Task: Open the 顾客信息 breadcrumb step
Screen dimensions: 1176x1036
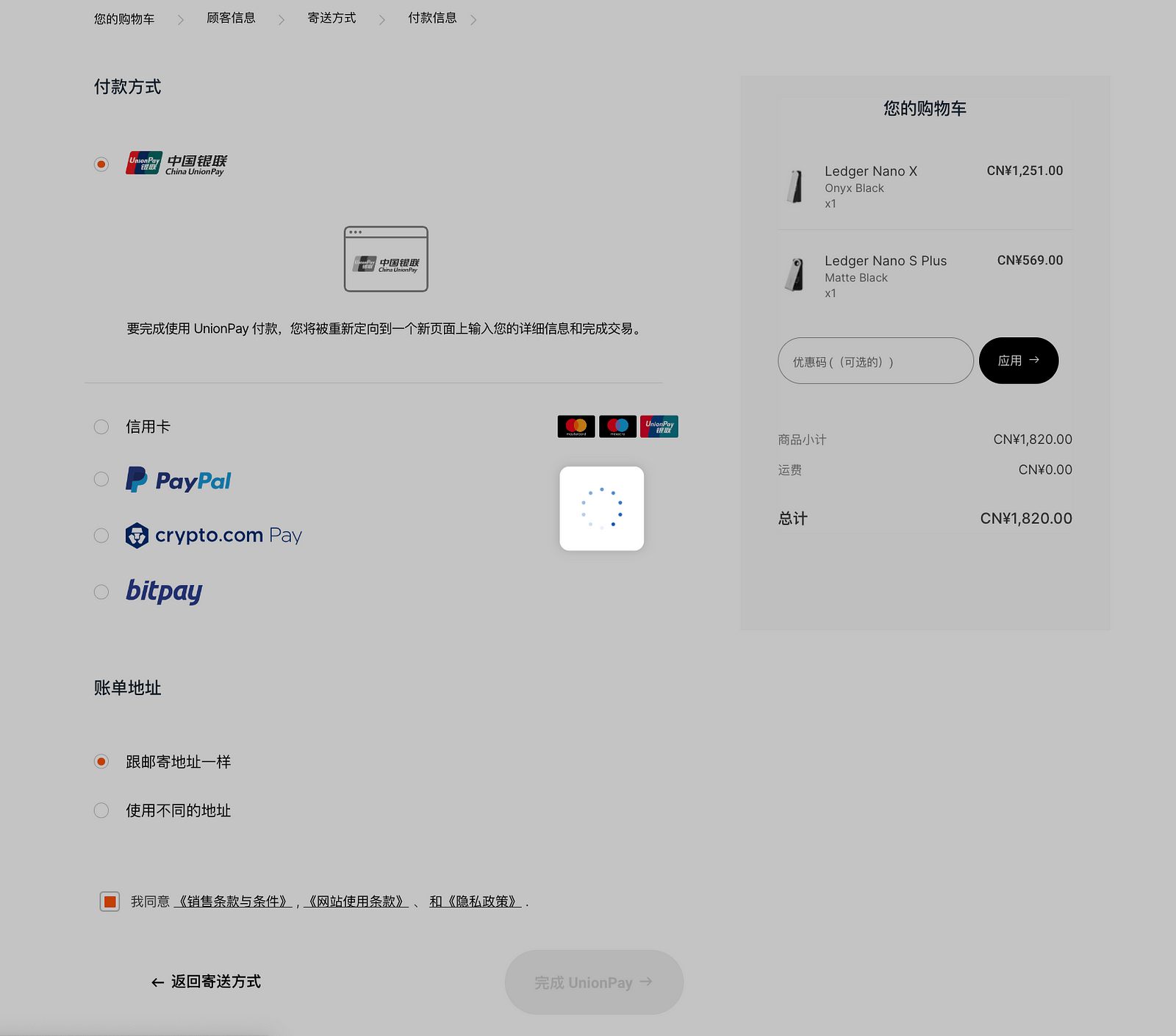Action: point(231,18)
